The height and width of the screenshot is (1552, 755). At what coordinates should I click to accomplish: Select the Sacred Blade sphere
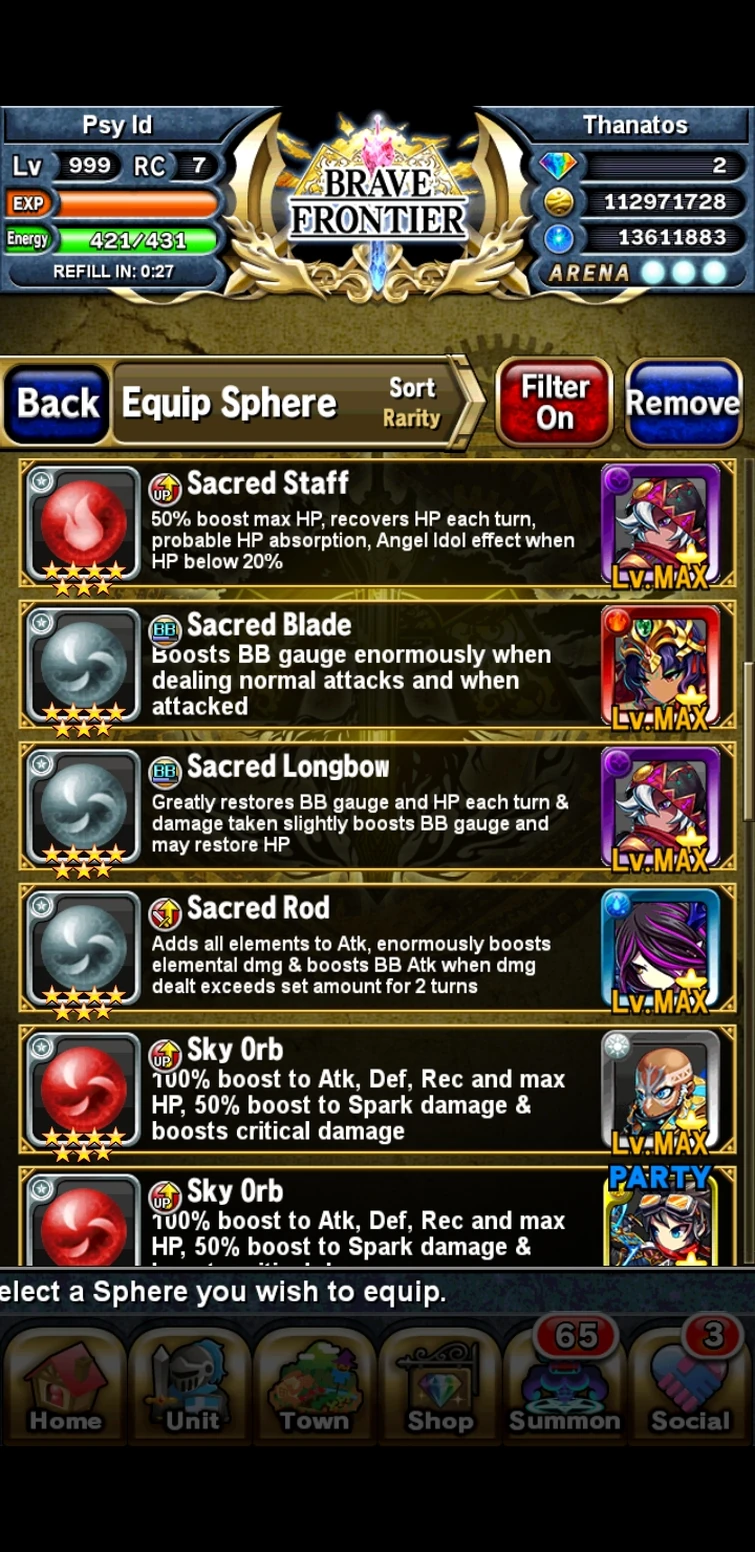(x=378, y=666)
